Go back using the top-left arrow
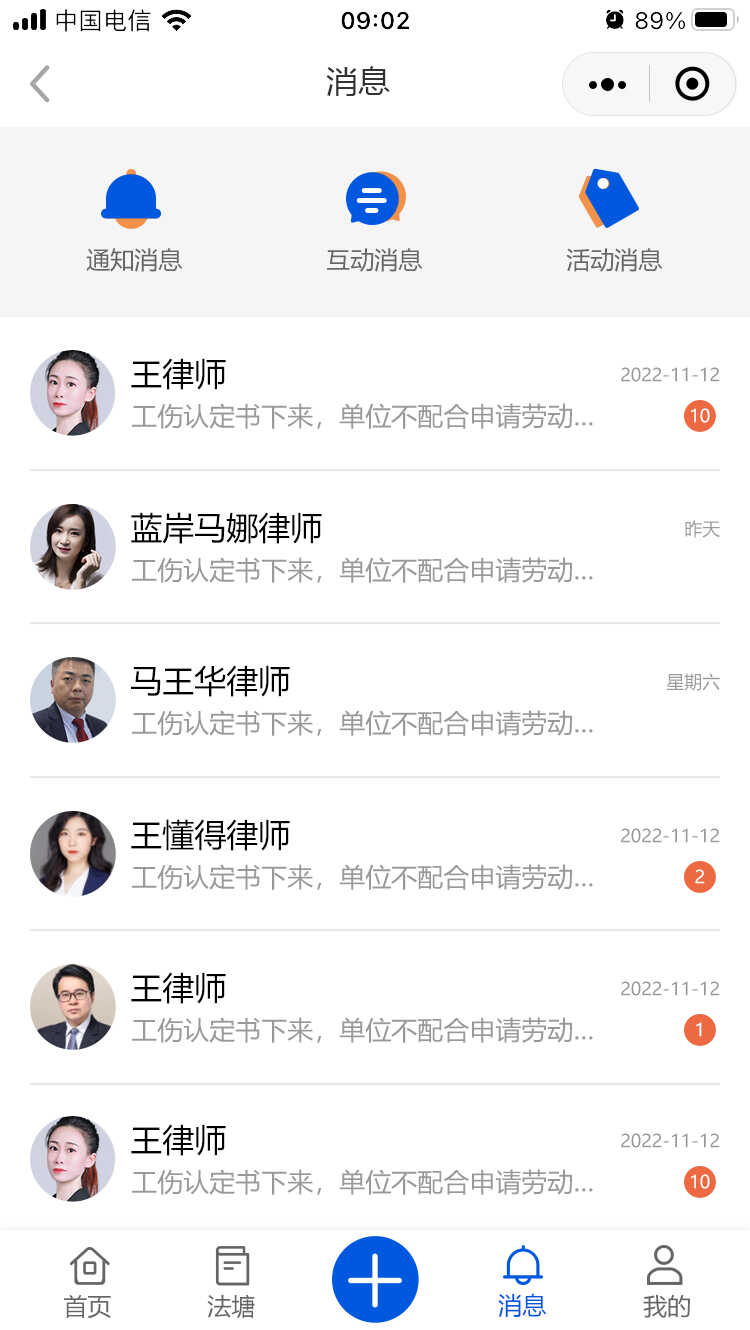This screenshot has height=1330, width=750. coord(40,84)
